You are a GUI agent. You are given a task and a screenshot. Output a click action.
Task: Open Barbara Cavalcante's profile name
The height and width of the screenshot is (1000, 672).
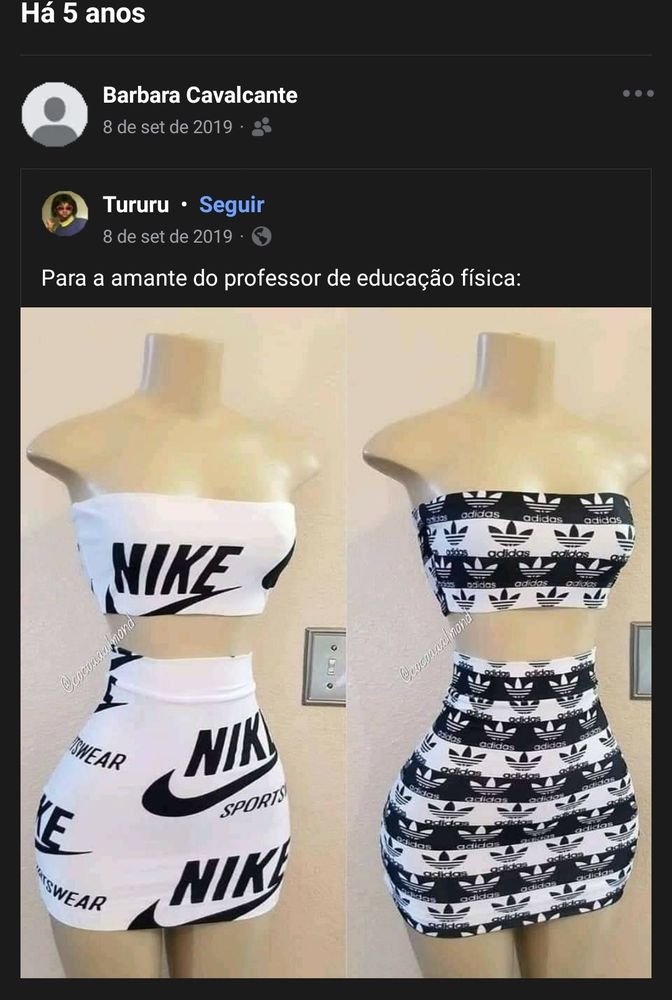pos(200,96)
